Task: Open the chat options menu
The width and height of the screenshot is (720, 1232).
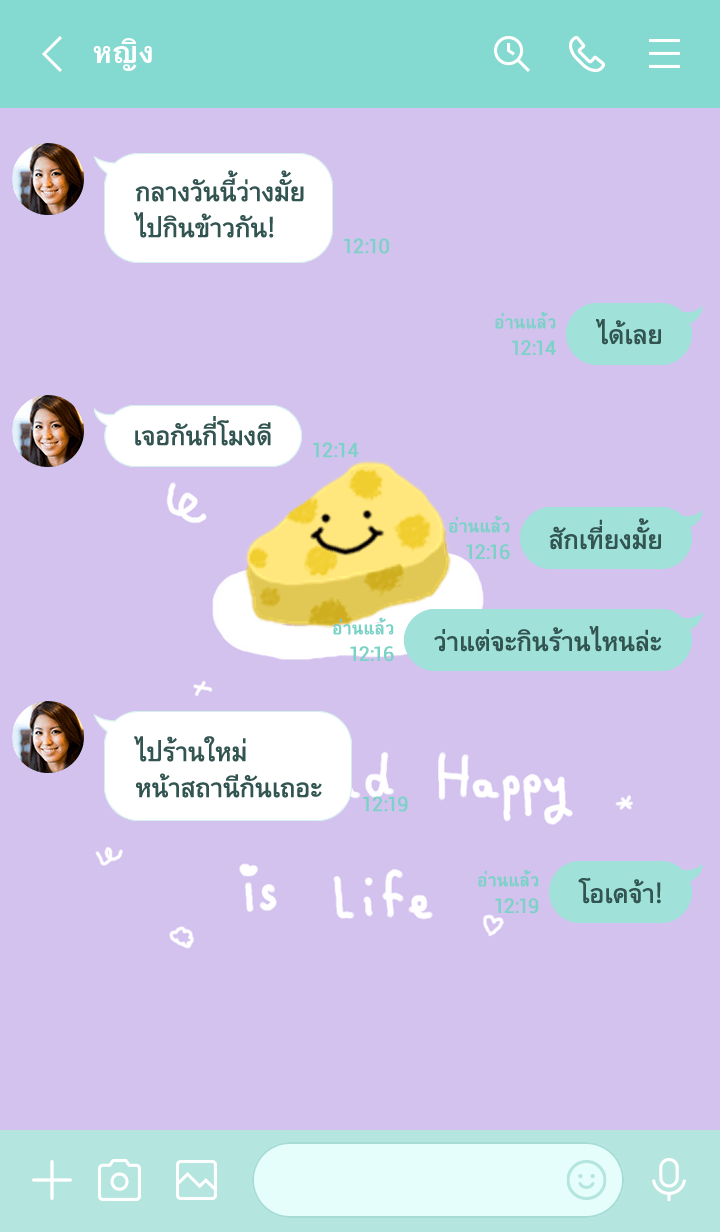Action: (664, 54)
